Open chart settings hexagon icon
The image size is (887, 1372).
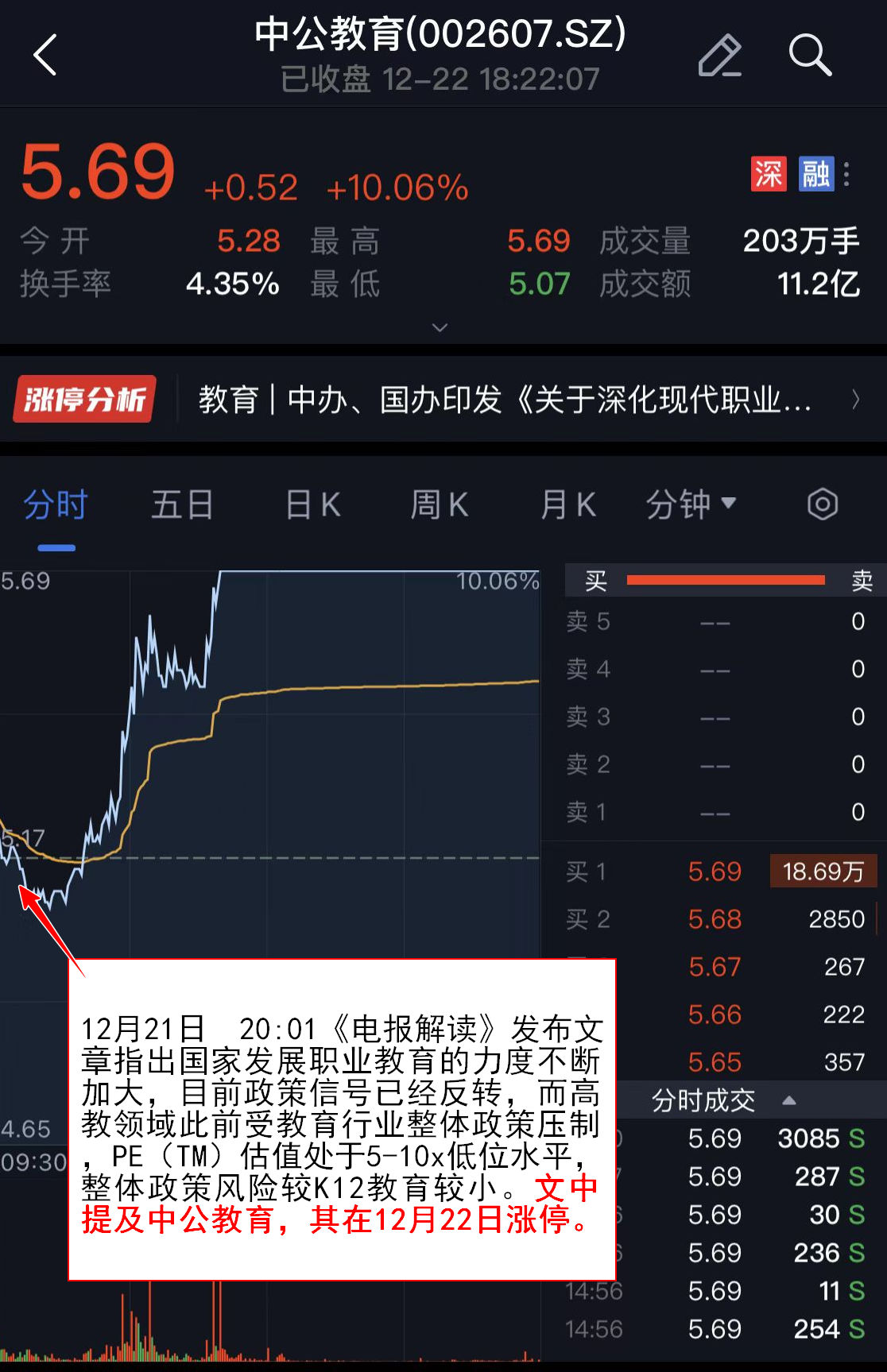coord(822,504)
